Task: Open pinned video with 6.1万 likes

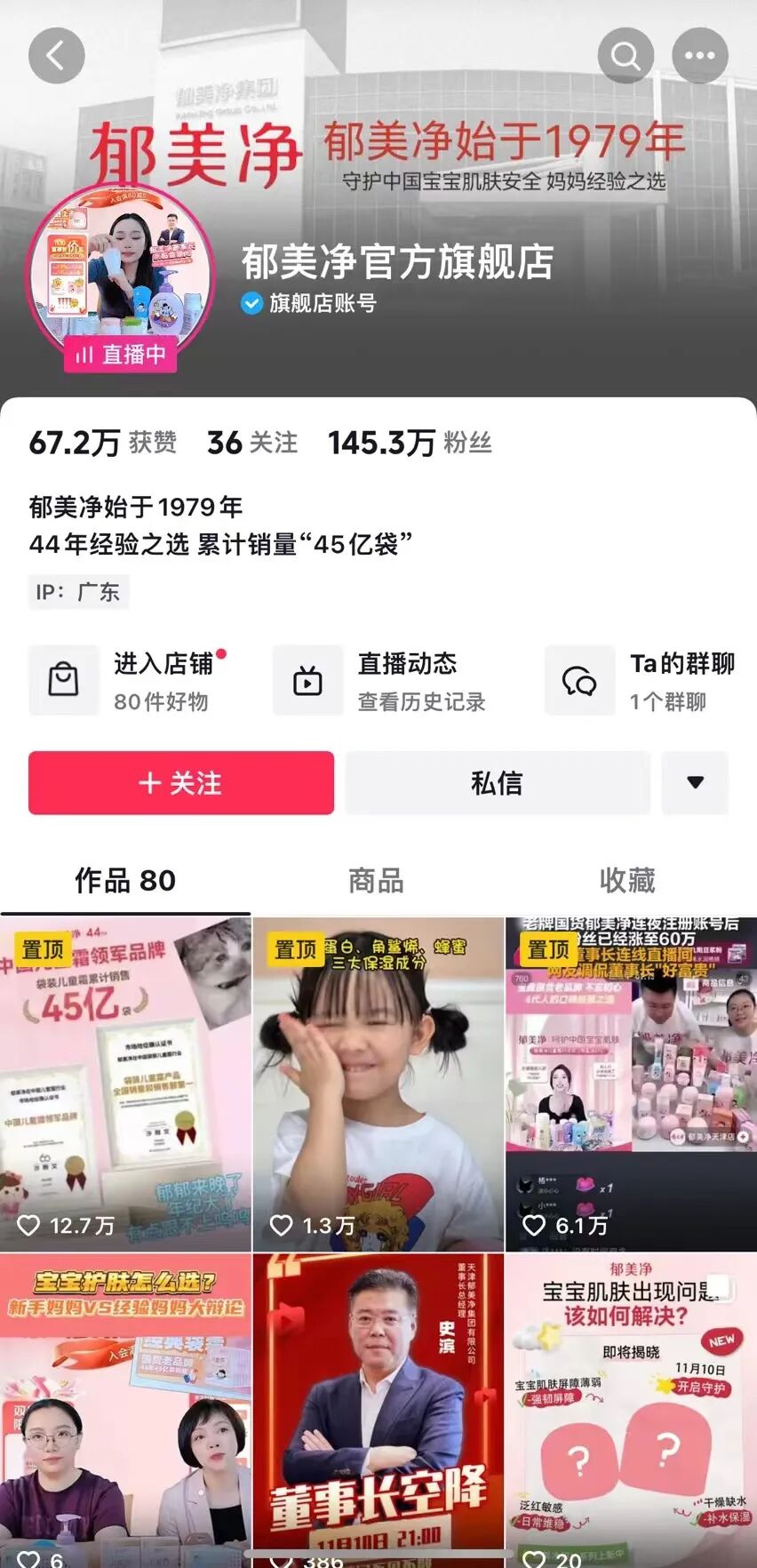Action: tap(632, 1084)
